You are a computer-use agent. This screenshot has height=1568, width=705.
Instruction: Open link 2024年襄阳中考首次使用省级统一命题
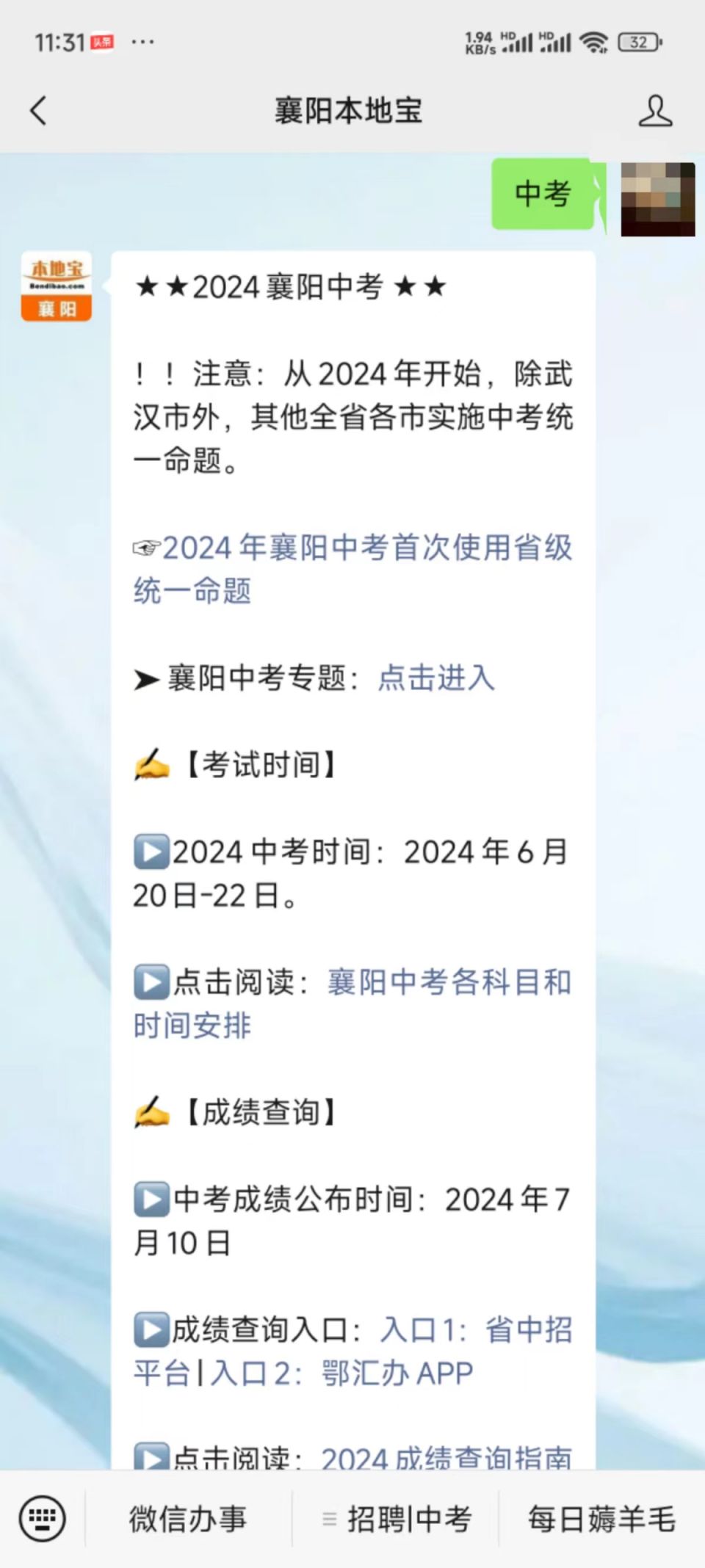tap(352, 569)
